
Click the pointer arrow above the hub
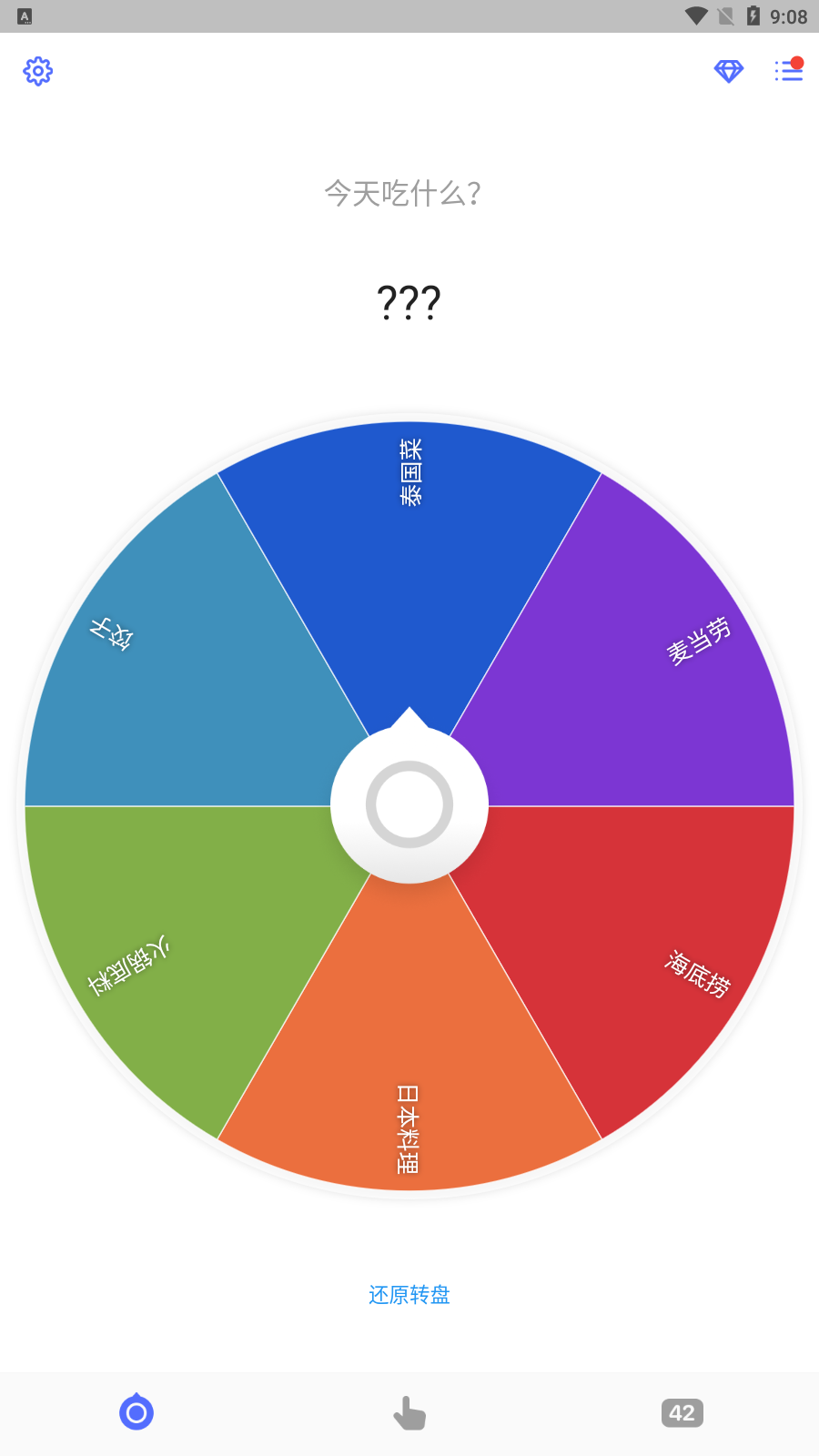409,719
